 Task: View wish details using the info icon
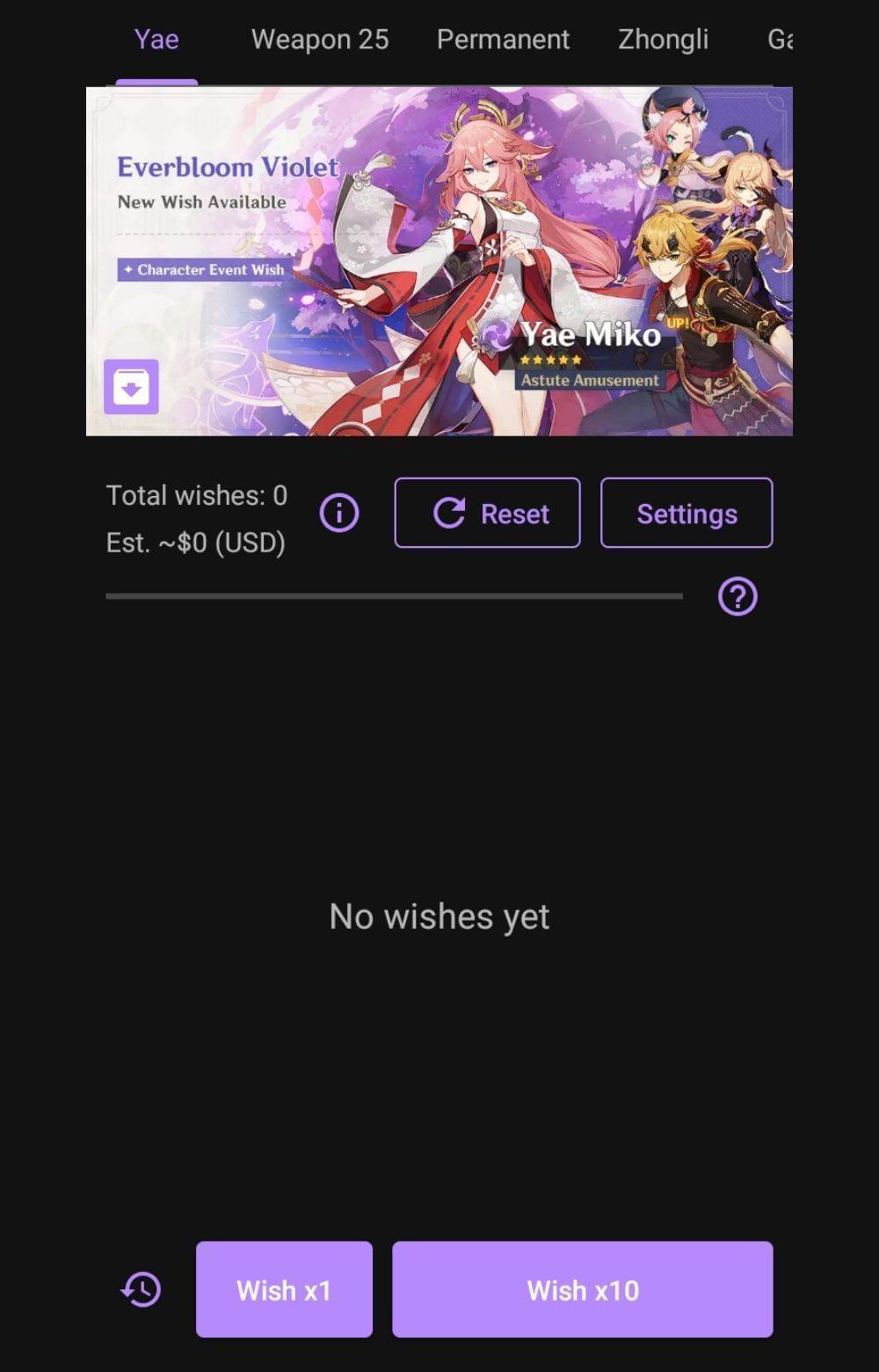(x=338, y=513)
